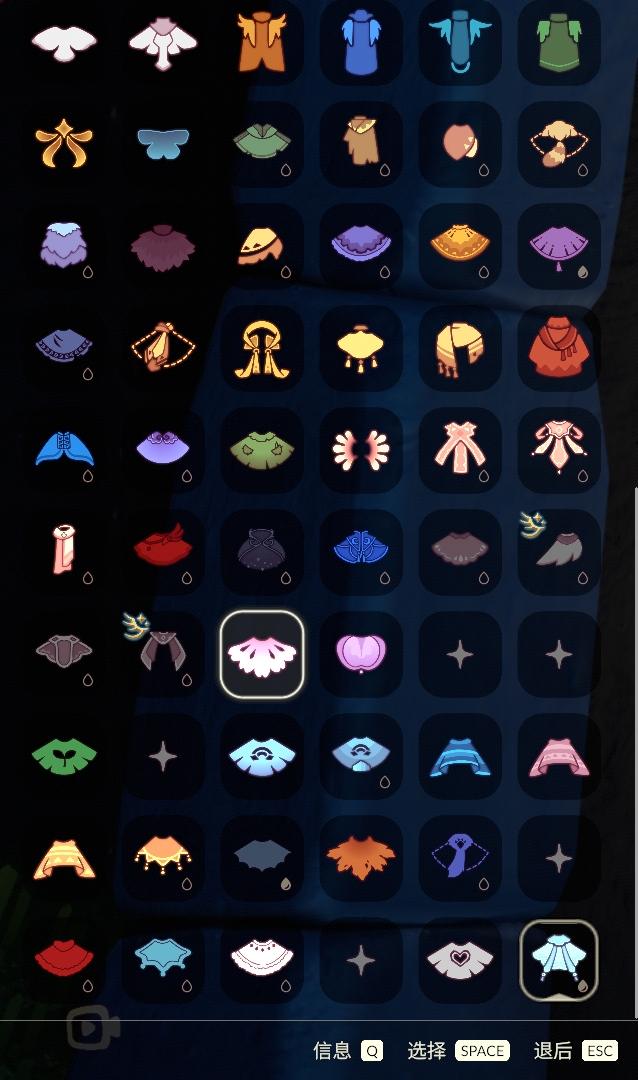Pick the pink striped sweater cape

tap(560, 756)
